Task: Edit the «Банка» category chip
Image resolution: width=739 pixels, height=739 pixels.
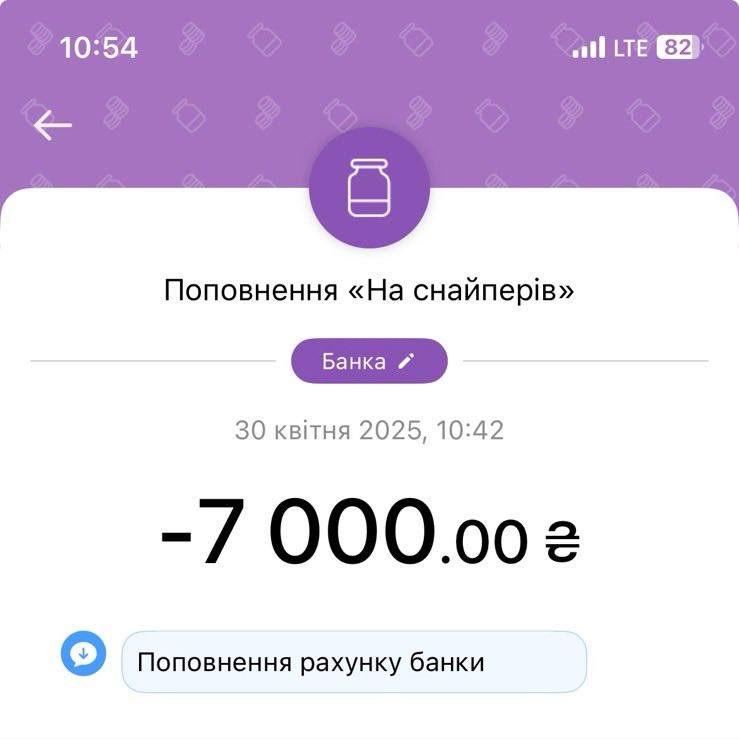Action: click(369, 361)
